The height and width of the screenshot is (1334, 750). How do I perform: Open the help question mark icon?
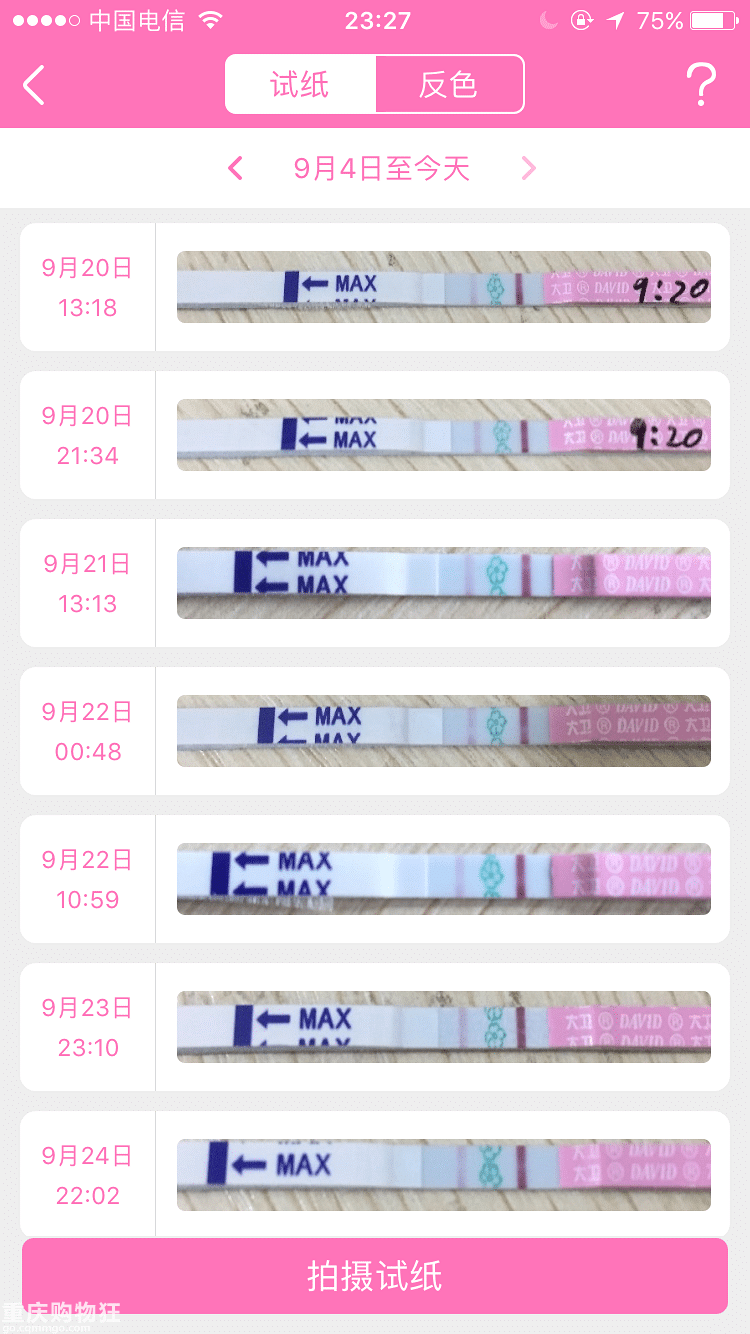(701, 86)
